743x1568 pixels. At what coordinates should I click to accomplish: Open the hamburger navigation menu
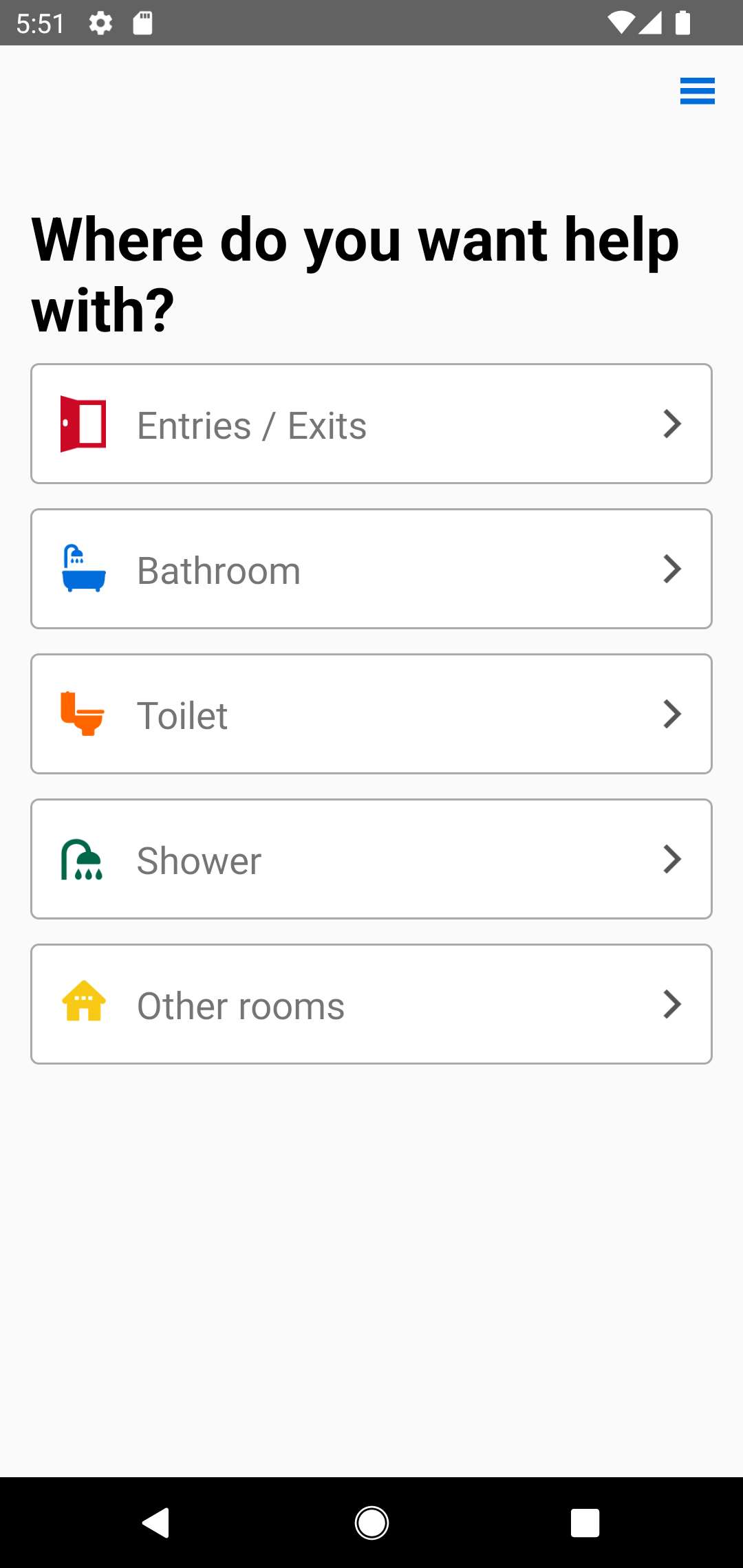(x=697, y=91)
